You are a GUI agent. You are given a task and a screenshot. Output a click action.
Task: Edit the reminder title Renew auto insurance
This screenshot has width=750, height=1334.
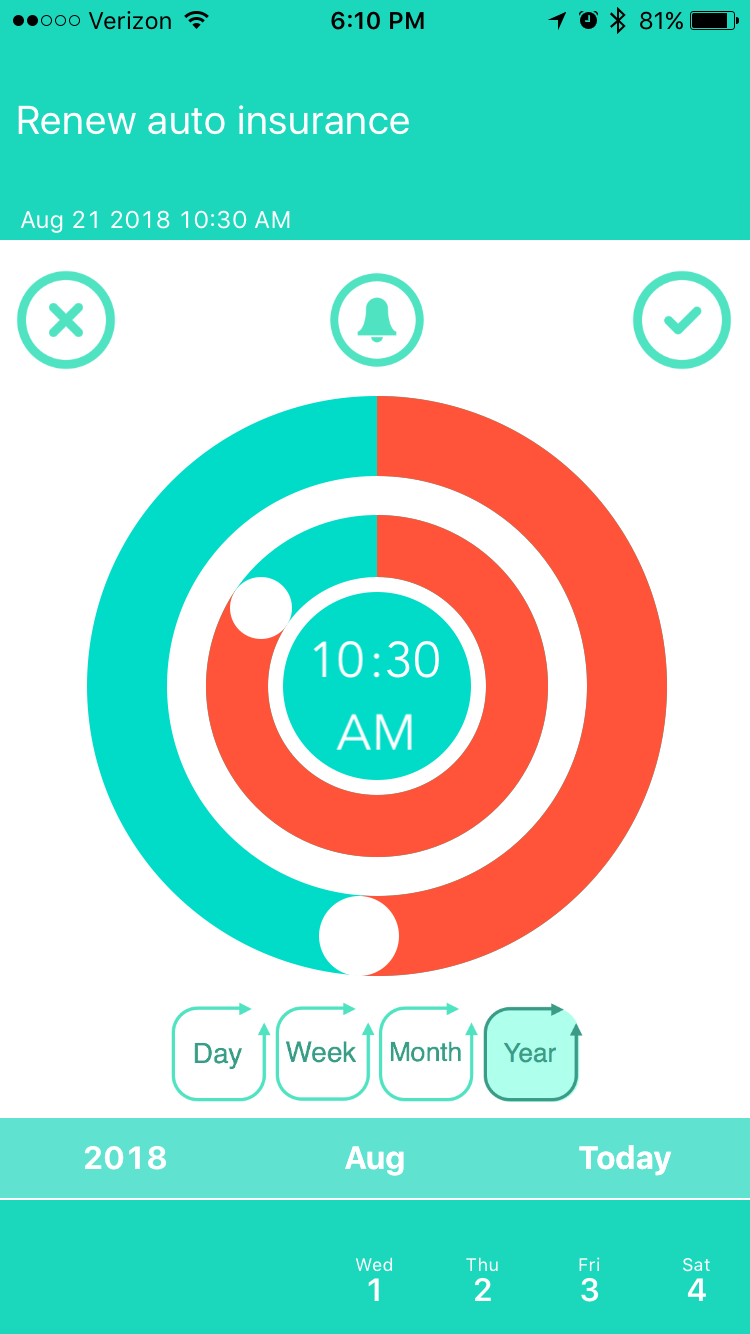213,121
